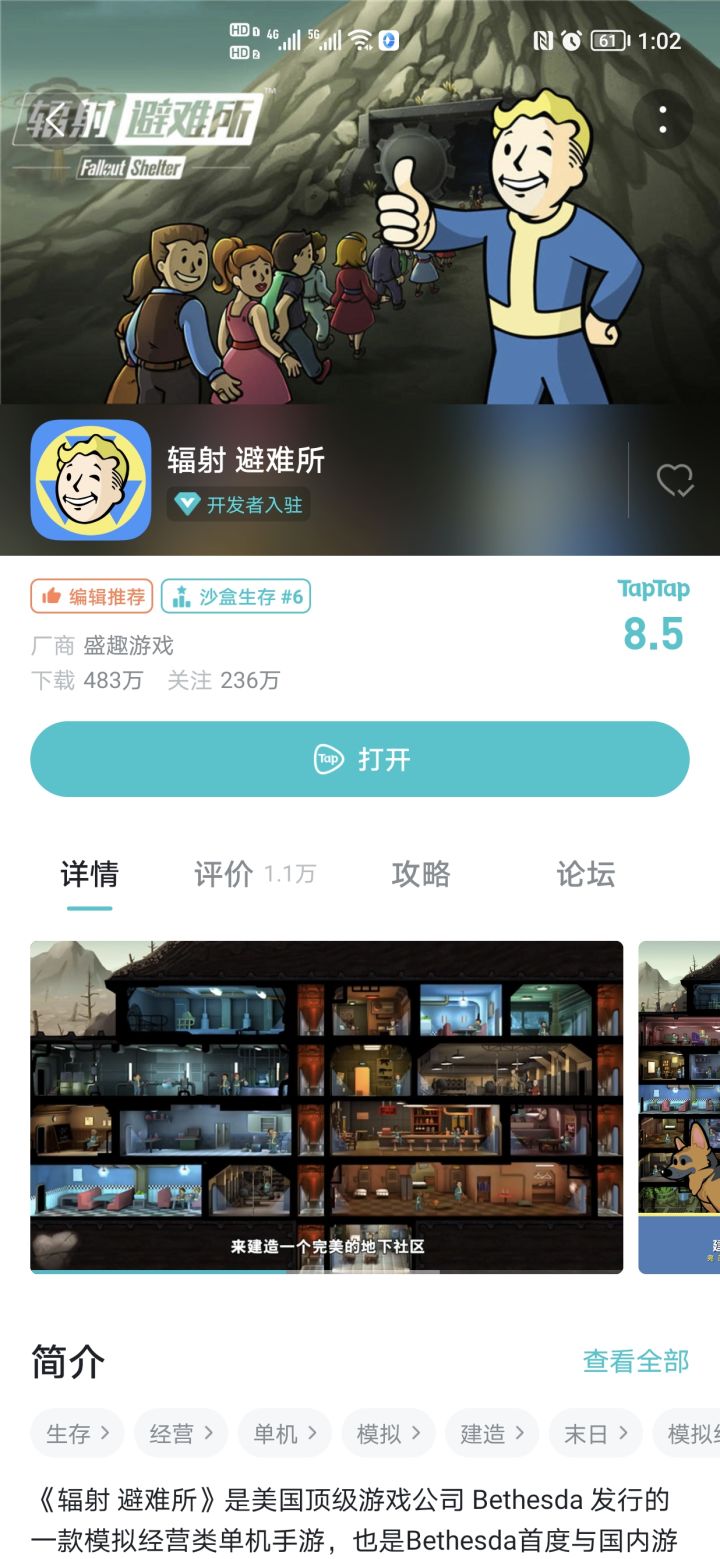Screen dimensions: 720x1559
Task: Select the 建造 tag chip
Action: [x=492, y=1433]
